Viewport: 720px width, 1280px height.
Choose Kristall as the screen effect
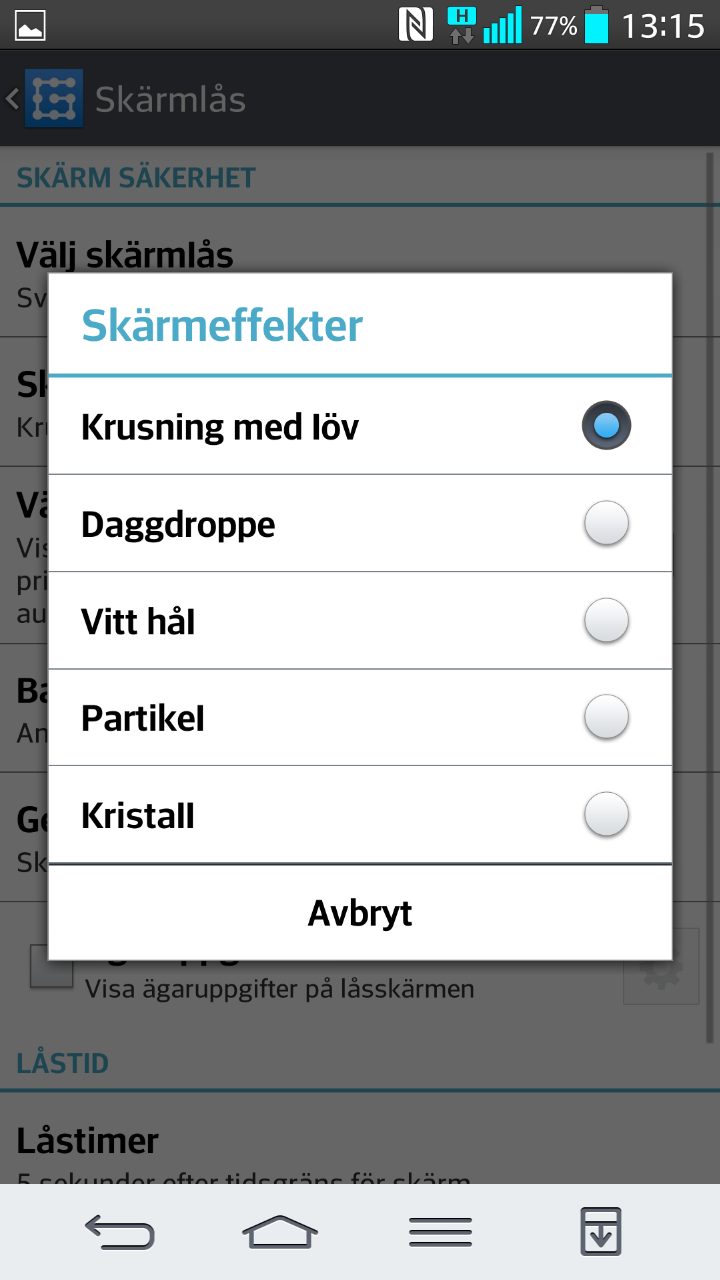pyautogui.click(x=360, y=815)
